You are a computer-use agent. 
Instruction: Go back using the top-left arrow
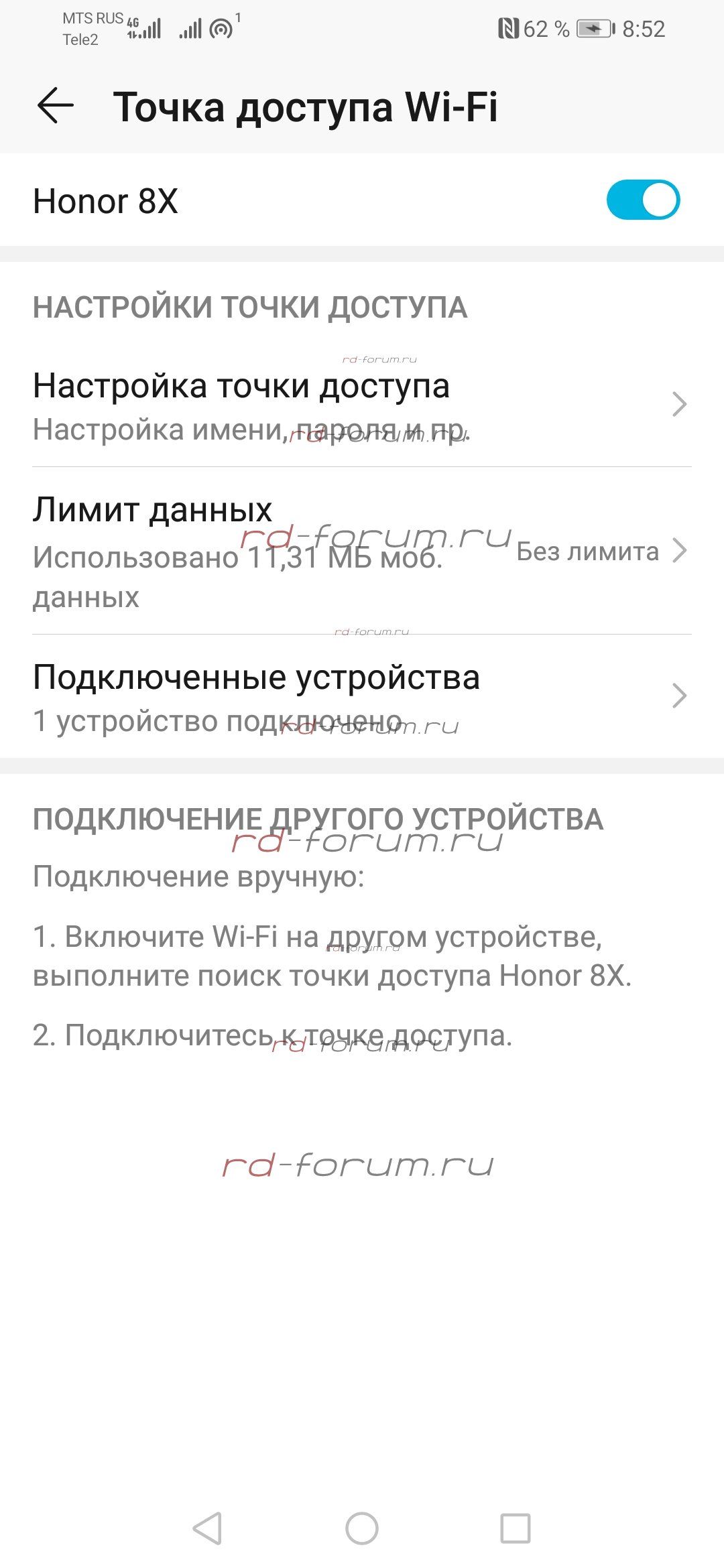tap(55, 106)
